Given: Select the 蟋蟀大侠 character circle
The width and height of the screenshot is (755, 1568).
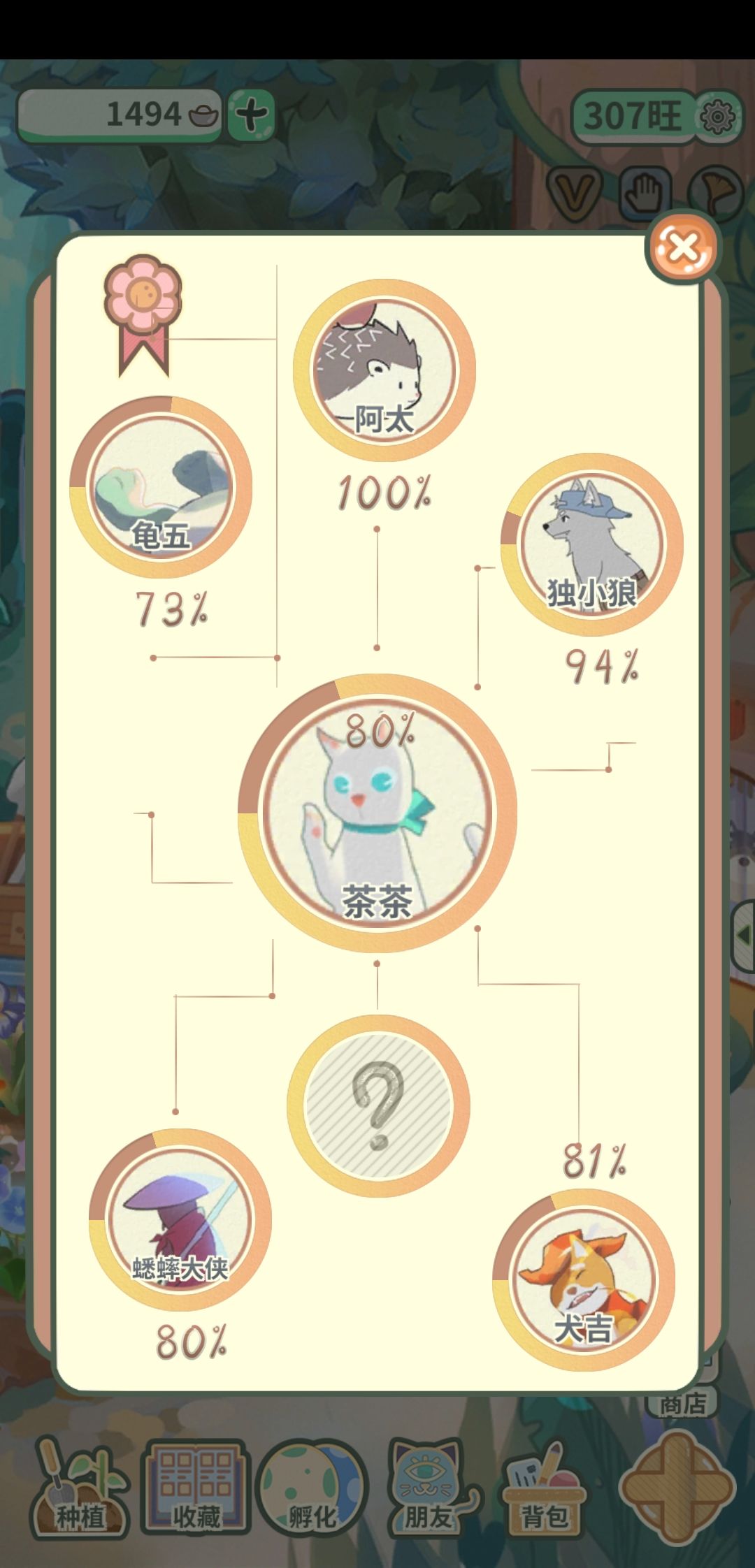Looking at the screenshot, I should 180,1219.
